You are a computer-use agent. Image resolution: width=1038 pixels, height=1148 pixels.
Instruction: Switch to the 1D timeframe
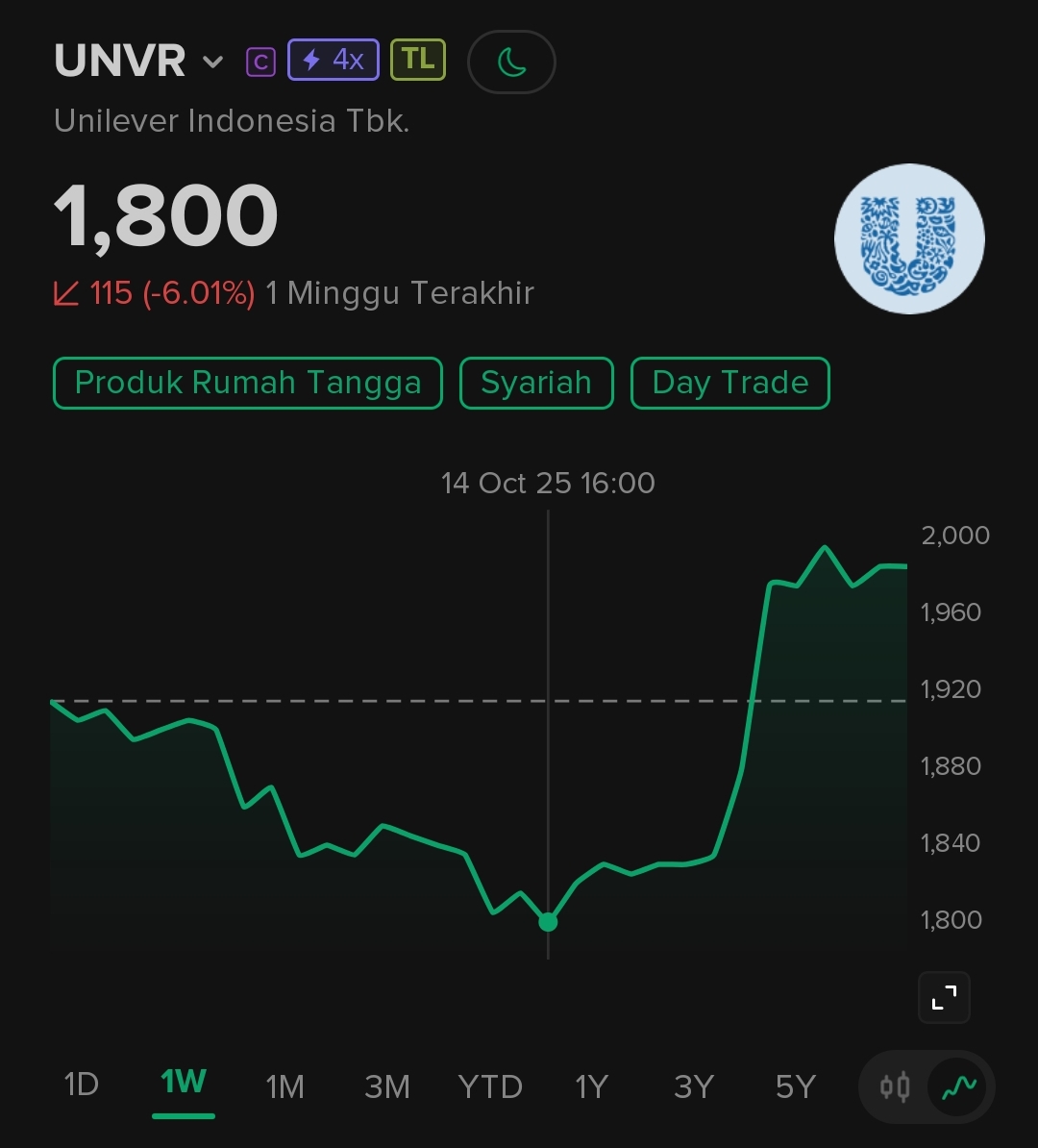[x=82, y=1086]
